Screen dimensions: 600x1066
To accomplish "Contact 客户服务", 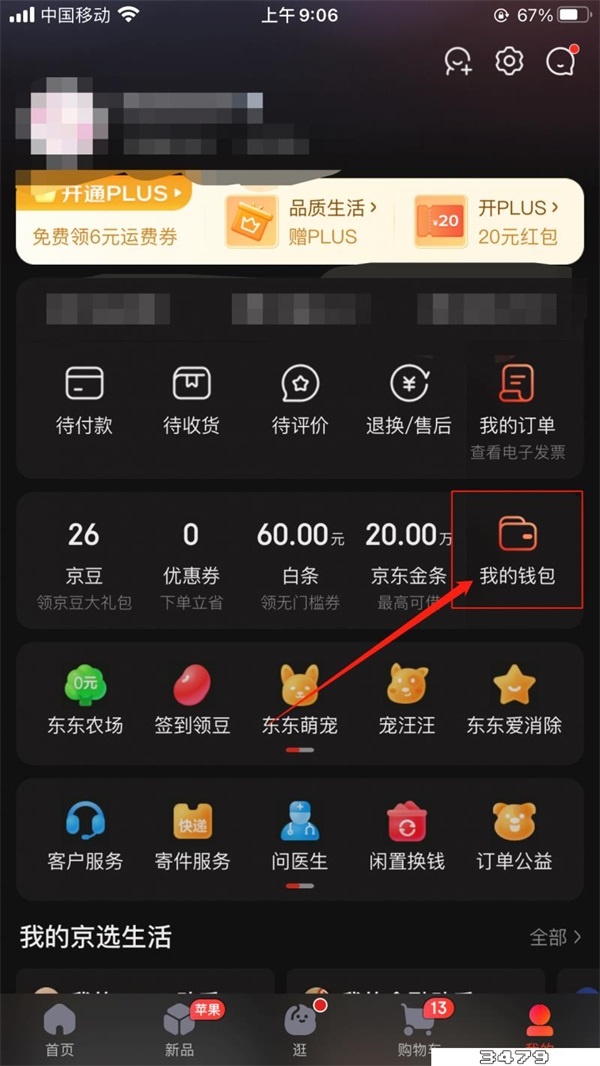I will click(x=85, y=836).
